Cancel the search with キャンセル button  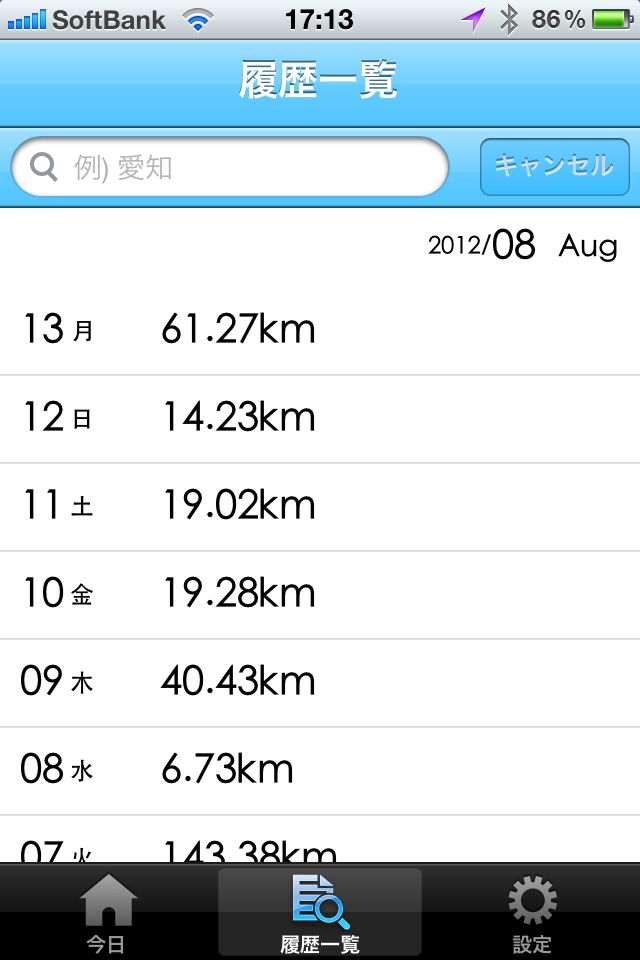554,167
